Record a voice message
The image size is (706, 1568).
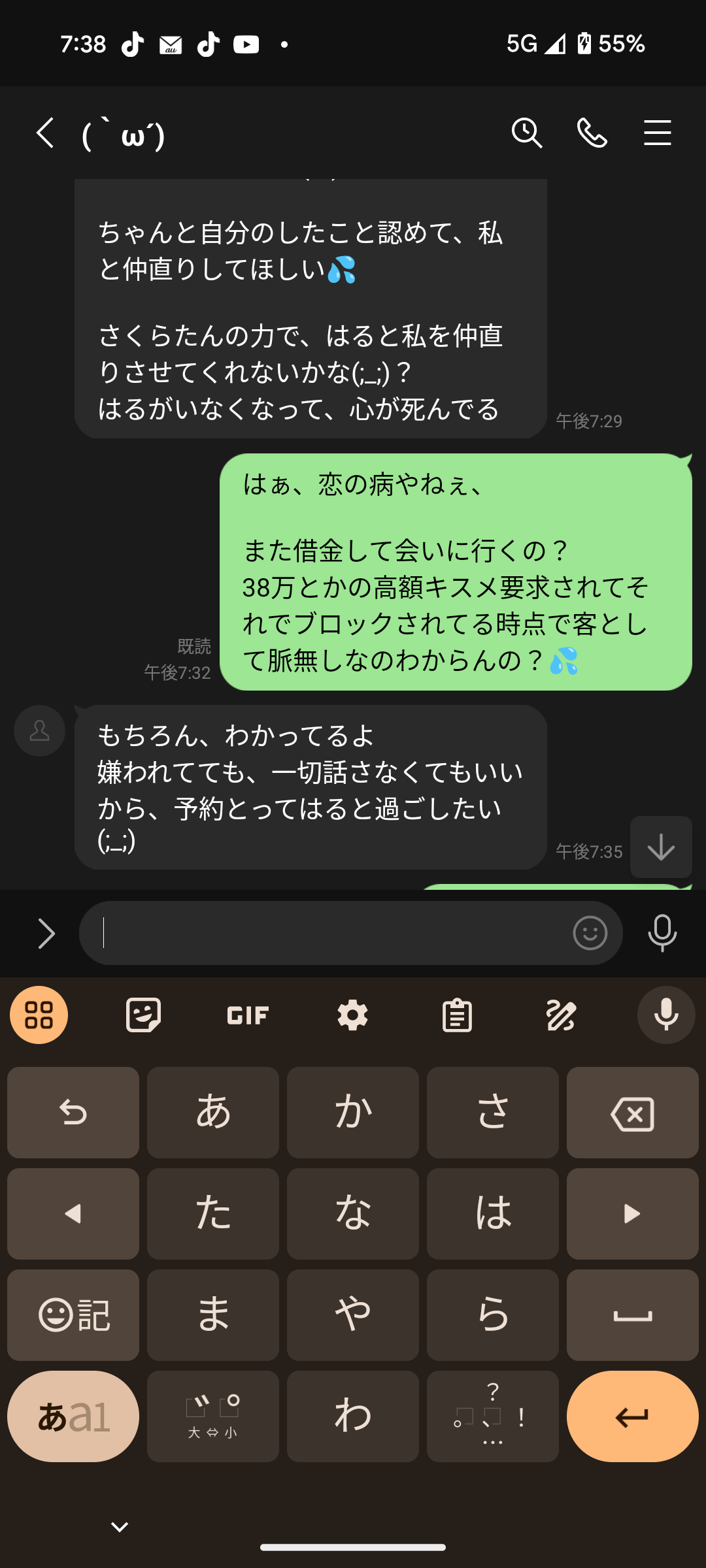[662, 933]
